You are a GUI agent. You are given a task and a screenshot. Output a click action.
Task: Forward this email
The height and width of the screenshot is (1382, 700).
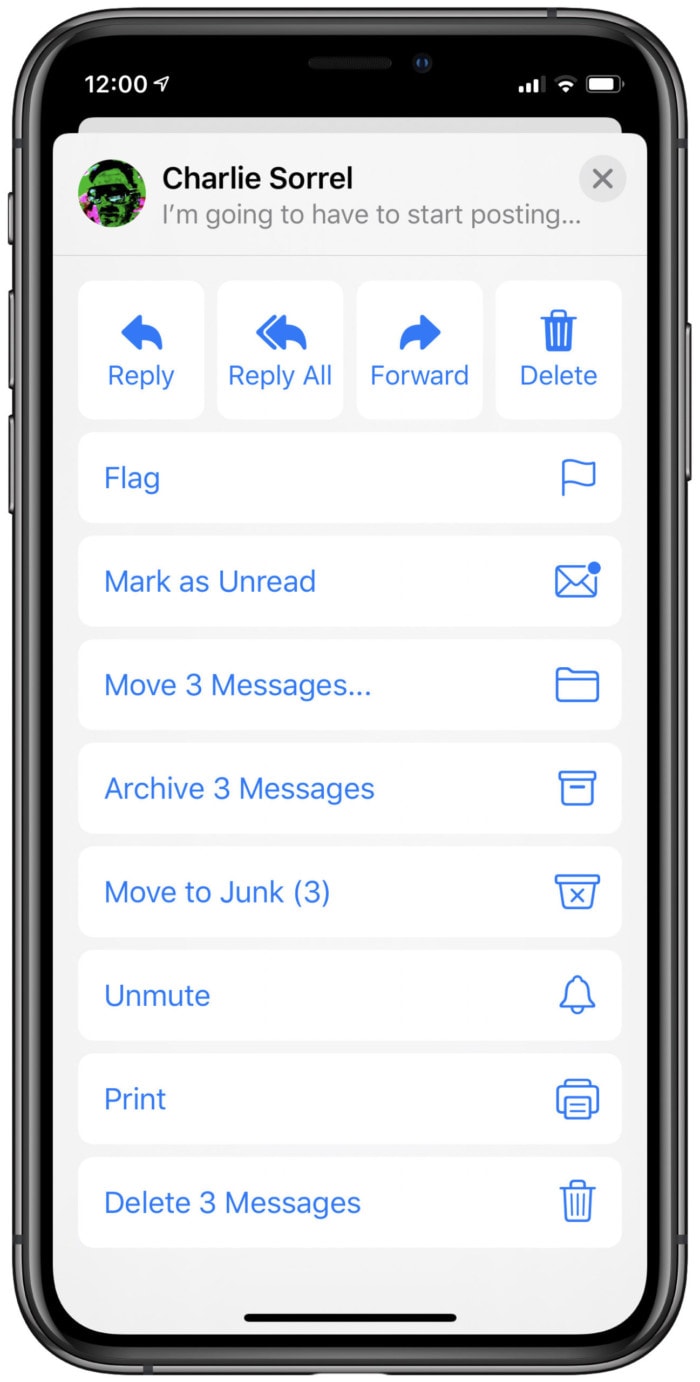(x=419, y=350)
